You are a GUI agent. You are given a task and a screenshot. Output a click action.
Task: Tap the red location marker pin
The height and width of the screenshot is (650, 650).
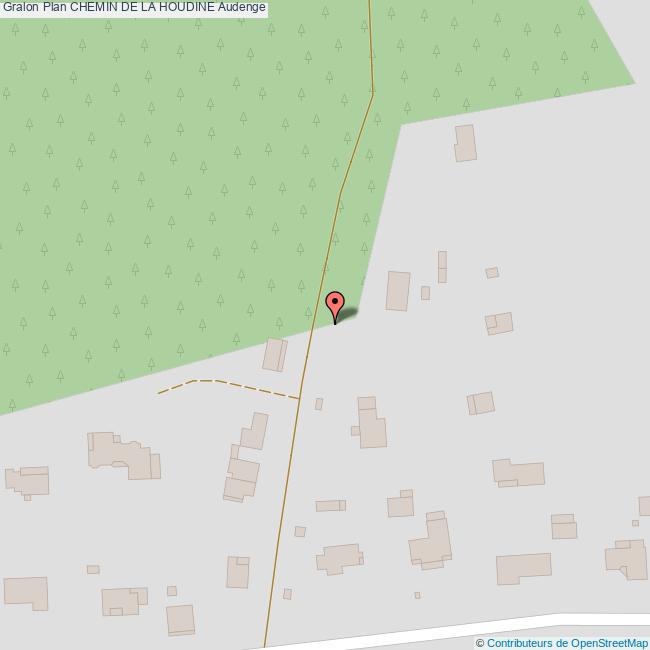tap(335, 303)
